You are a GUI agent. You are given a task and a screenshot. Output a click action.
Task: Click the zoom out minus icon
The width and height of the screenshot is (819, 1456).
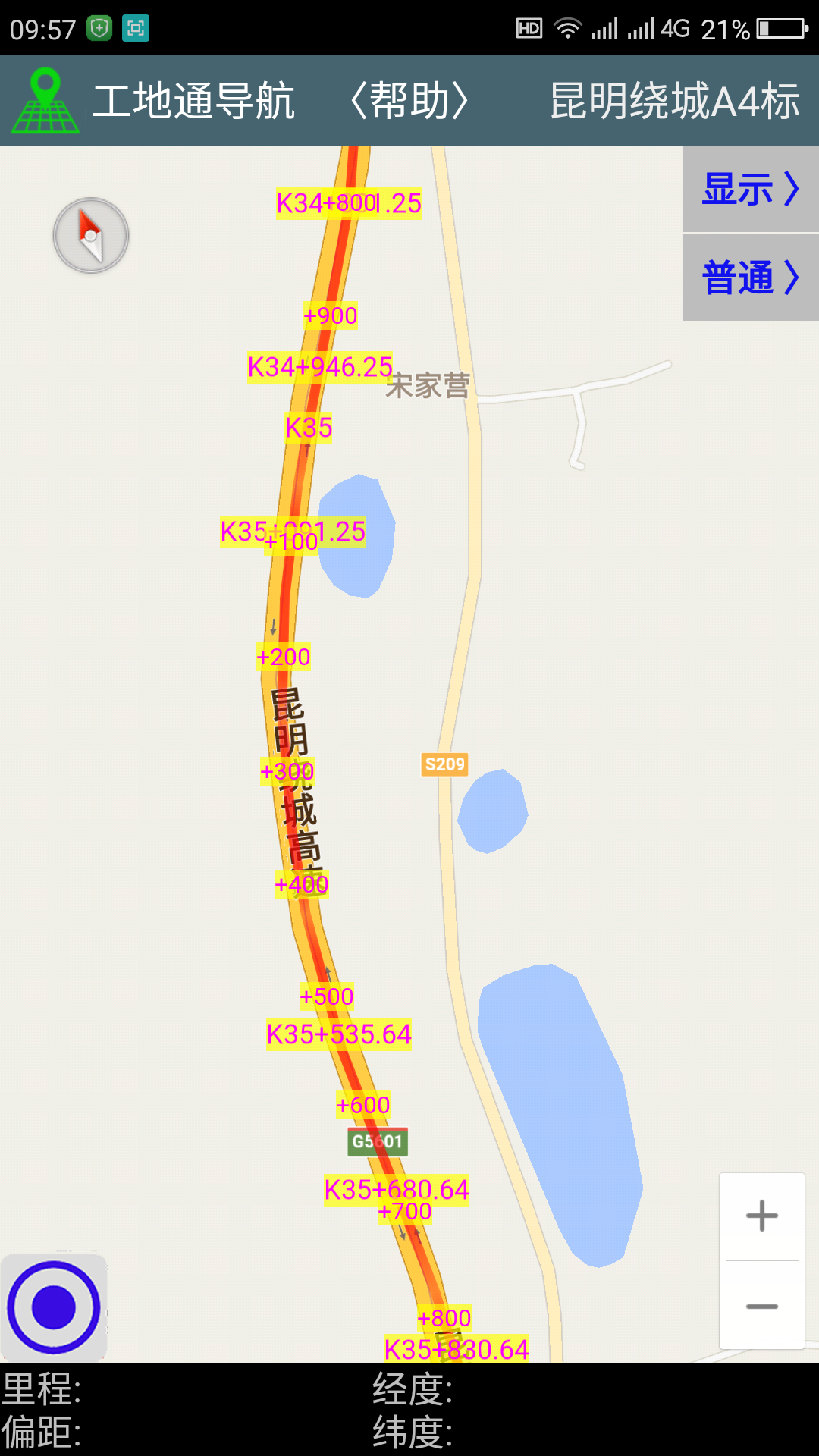pyautogui.click(x=761, y=1307)
